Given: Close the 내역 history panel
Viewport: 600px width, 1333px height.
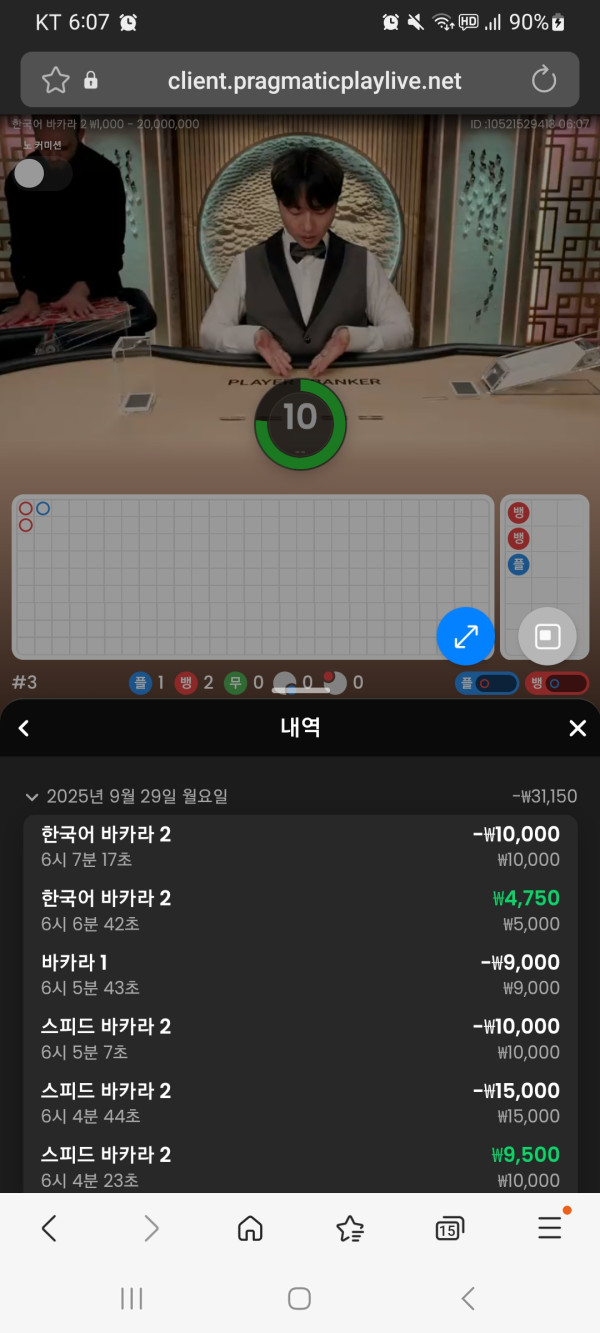Looking at the screenshot, I should click(577, 728).
